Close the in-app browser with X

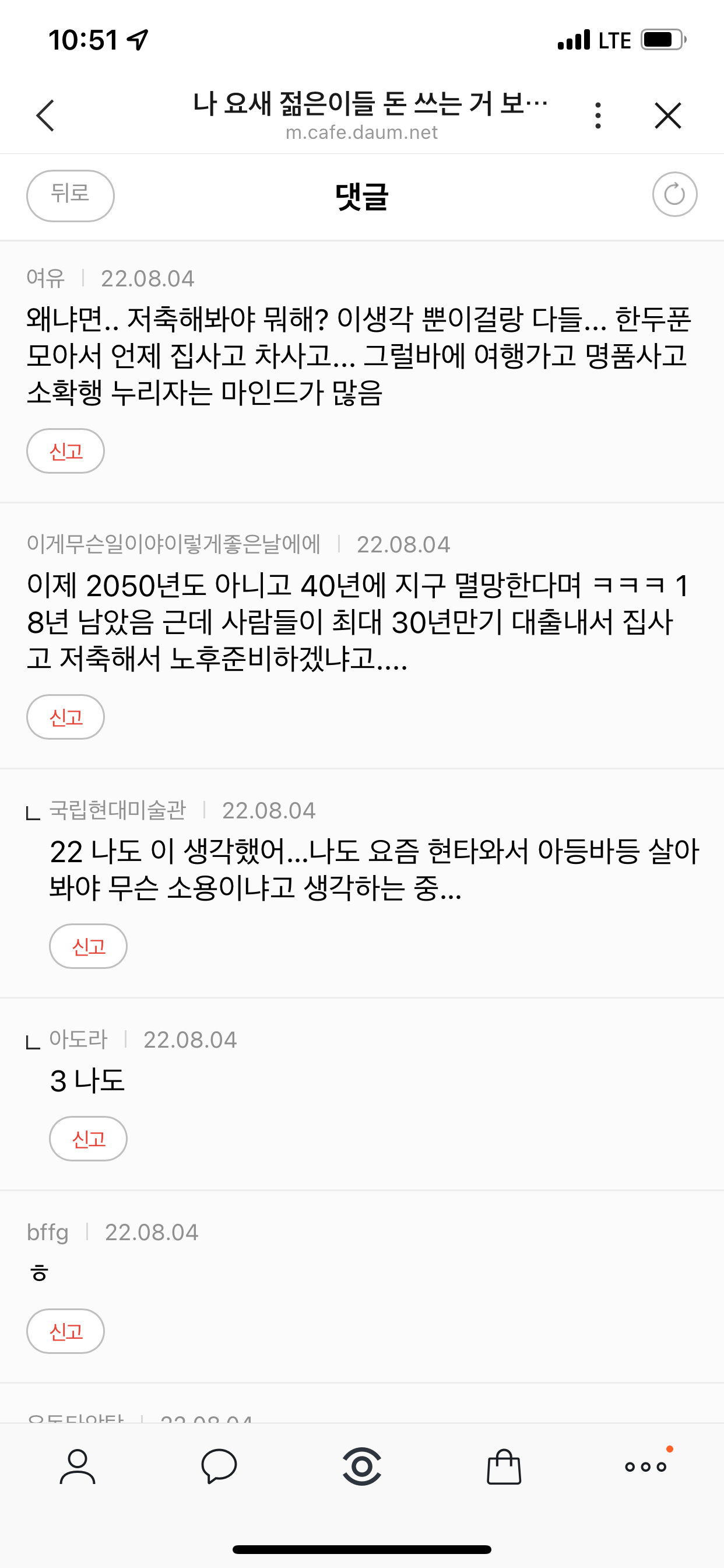pyautogui.click(x=667, y=116)
